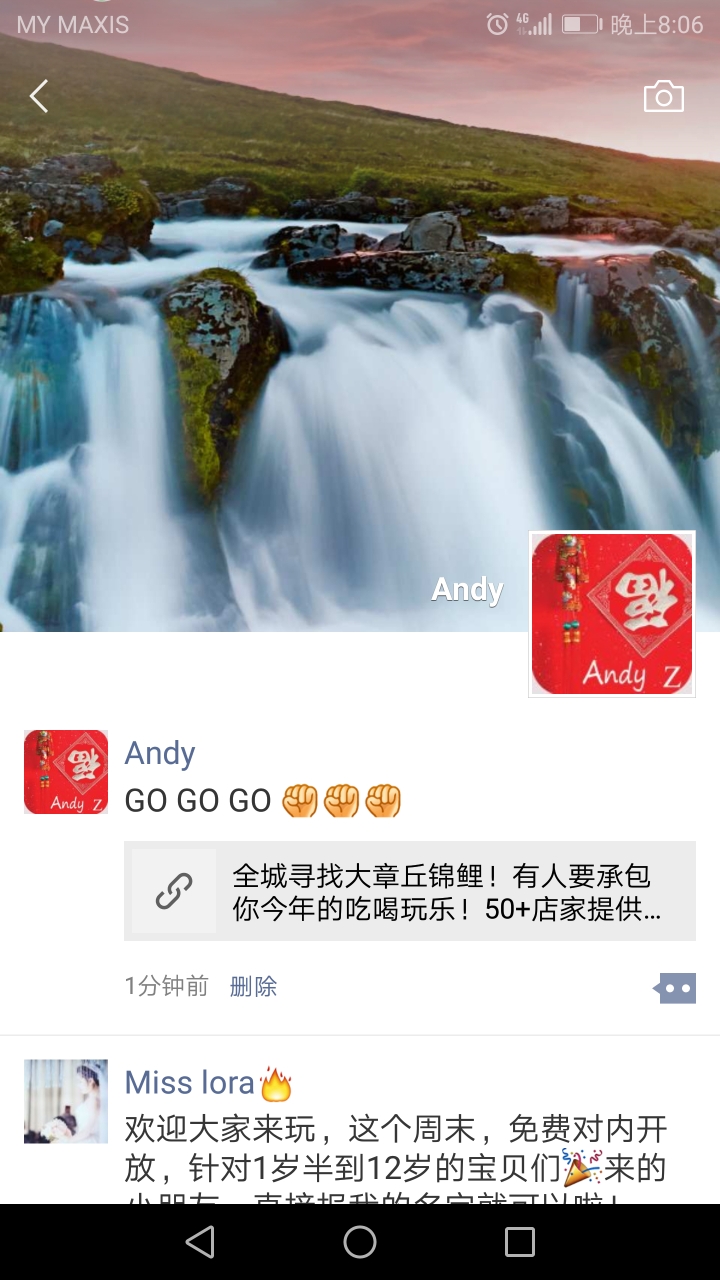Open the shared link card about 大章丘锦鲤
Image resolution: width=720 pixels, height=1280 pixels.
tap(410, 891)
